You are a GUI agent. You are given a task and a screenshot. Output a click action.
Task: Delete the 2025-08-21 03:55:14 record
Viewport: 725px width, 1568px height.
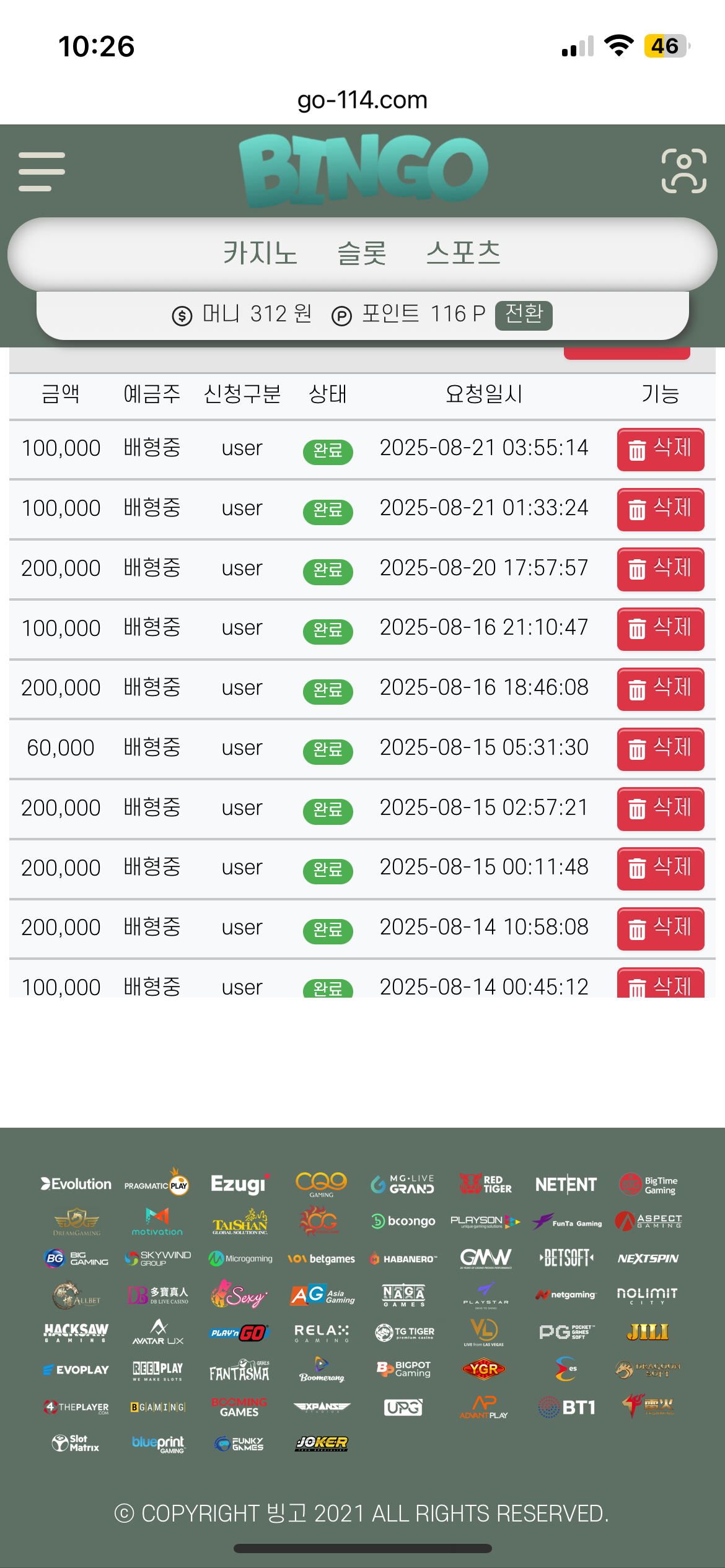pos(660,449)
